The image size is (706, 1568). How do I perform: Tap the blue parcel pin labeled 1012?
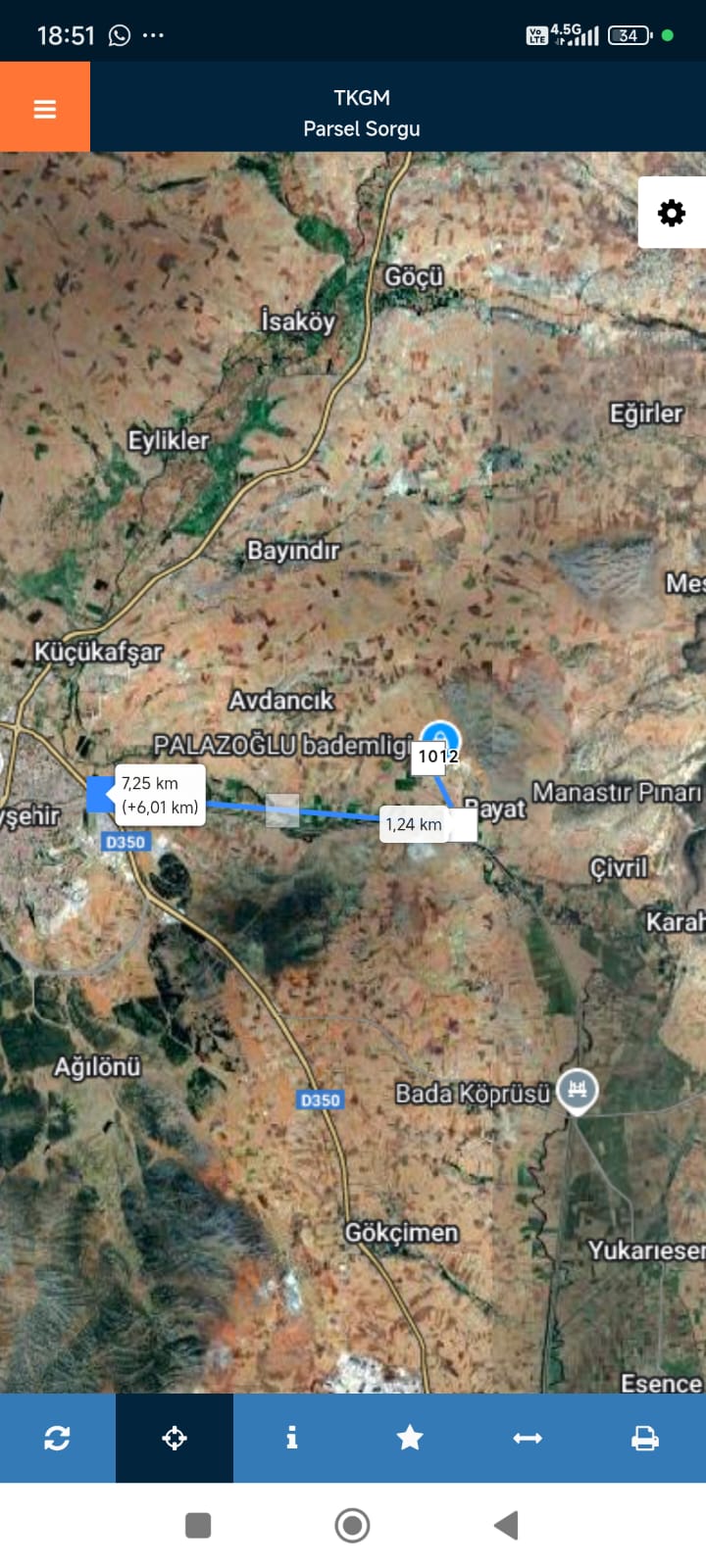point(440,739)
